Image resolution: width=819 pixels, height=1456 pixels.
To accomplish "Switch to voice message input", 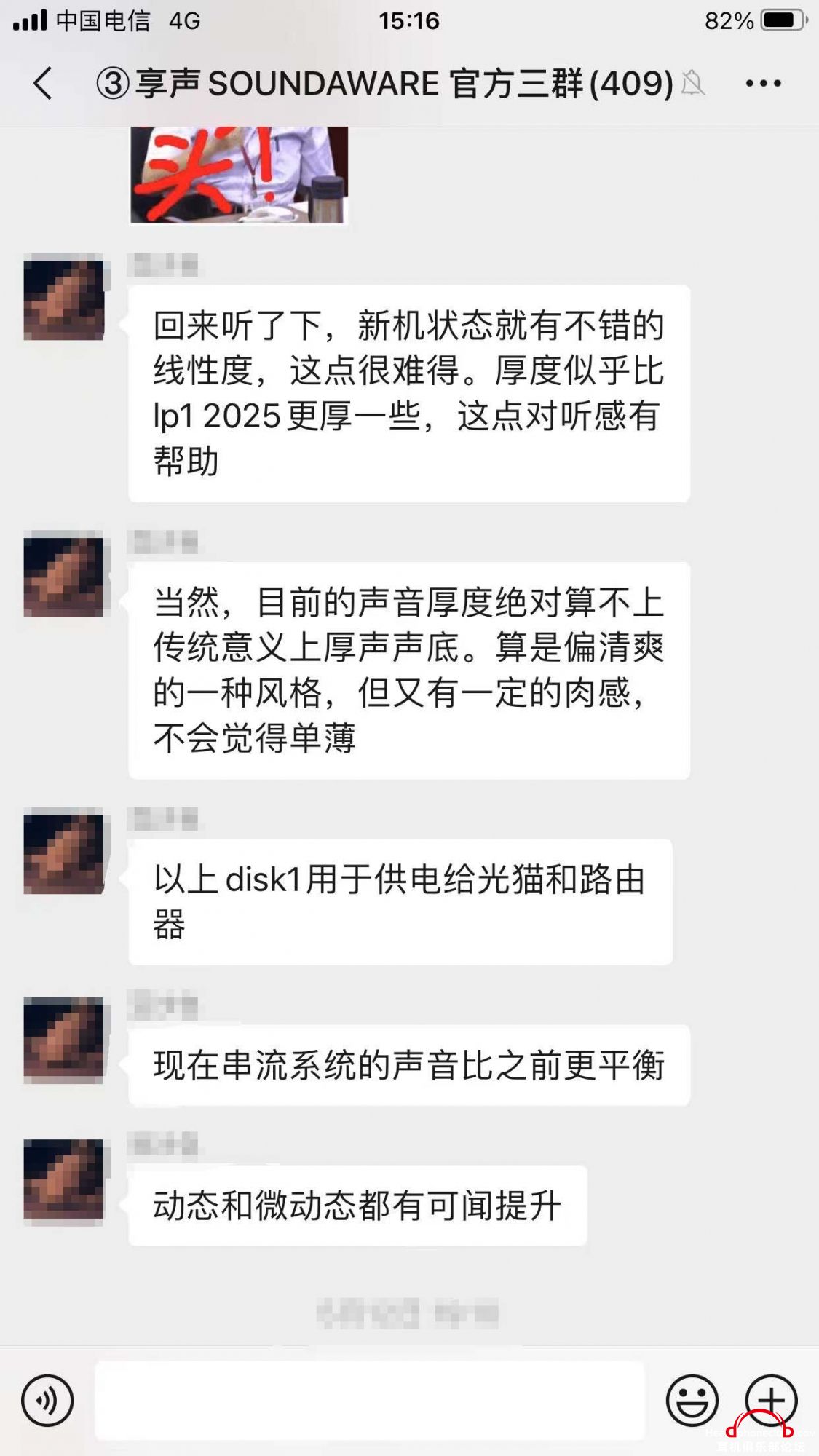I will 47,1400.
